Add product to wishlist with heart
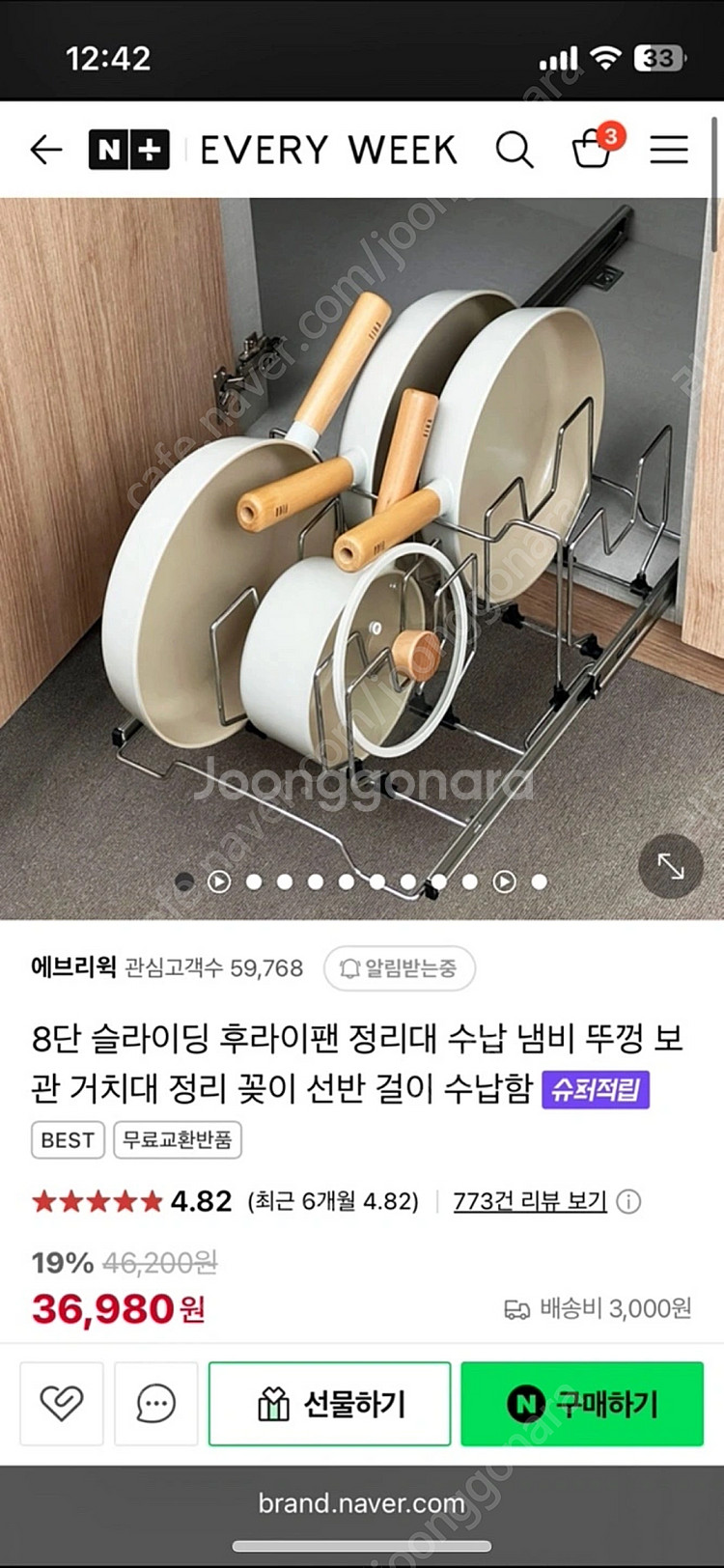Viewport: 724px width, 1568px height. click(62, 1404)
